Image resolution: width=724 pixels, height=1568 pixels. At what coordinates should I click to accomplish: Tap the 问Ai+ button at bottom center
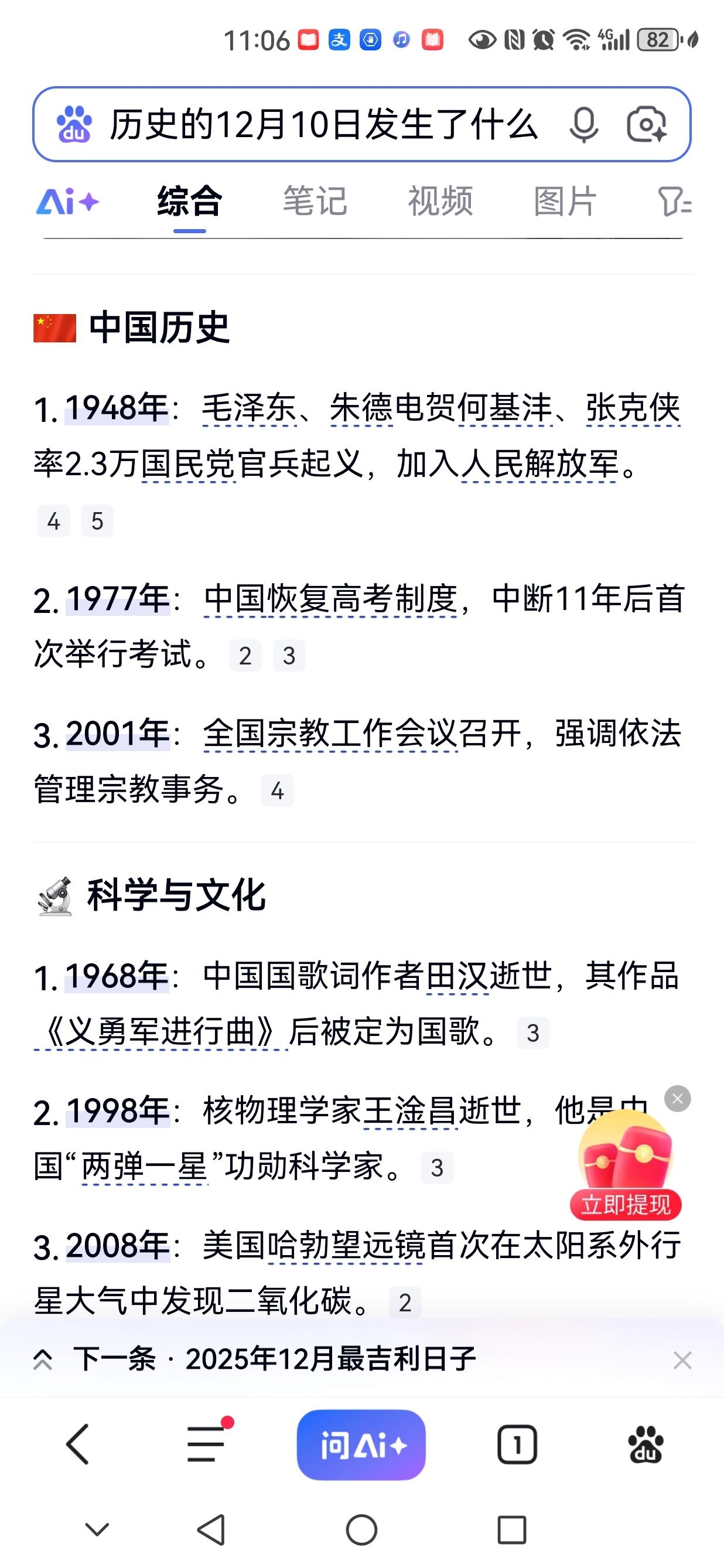click(x=361, y=1444)
